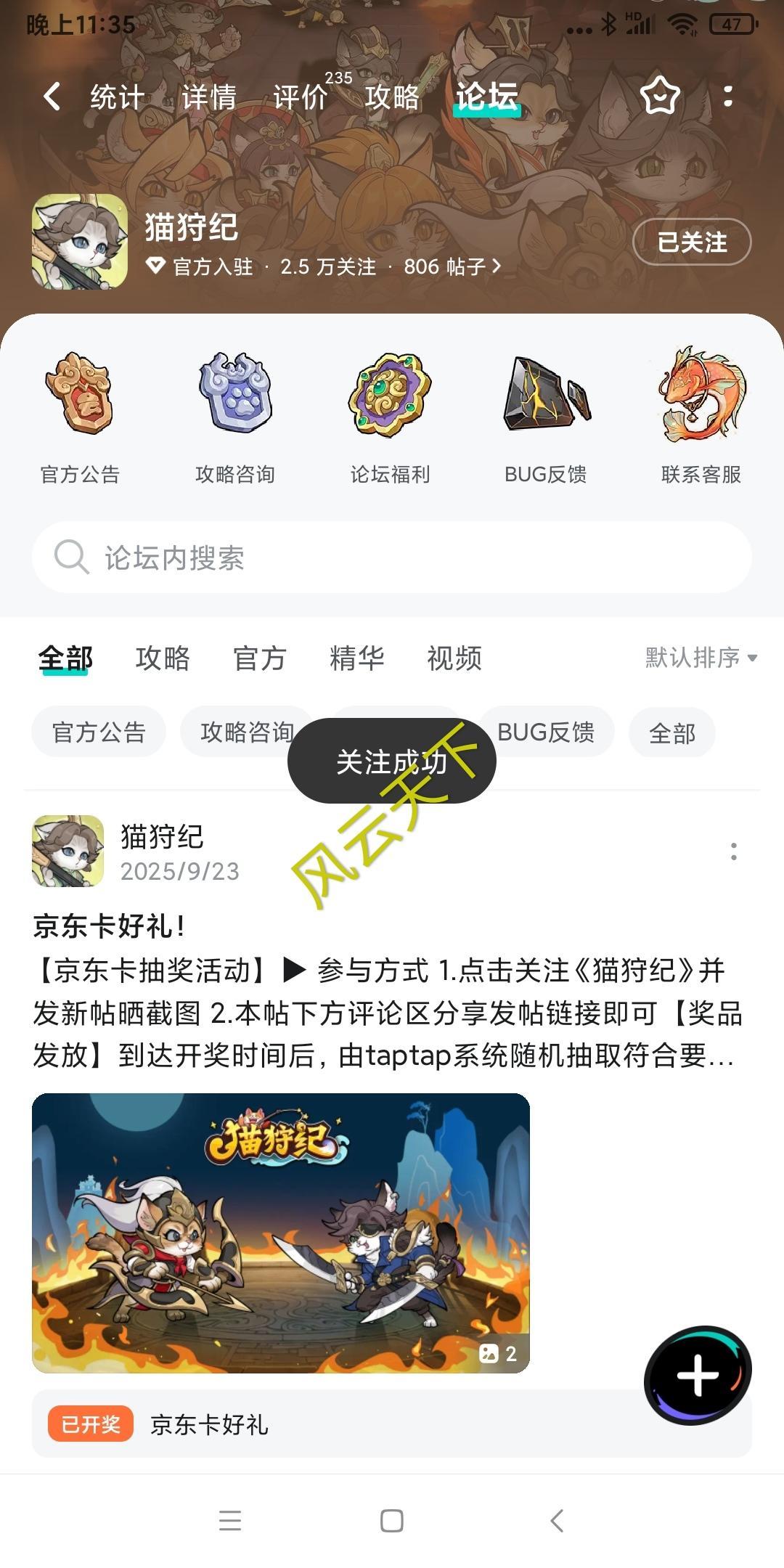784x1568 pixels.
Task: Tap the star favorite icon in the header
Action: (x=658, y=97)
